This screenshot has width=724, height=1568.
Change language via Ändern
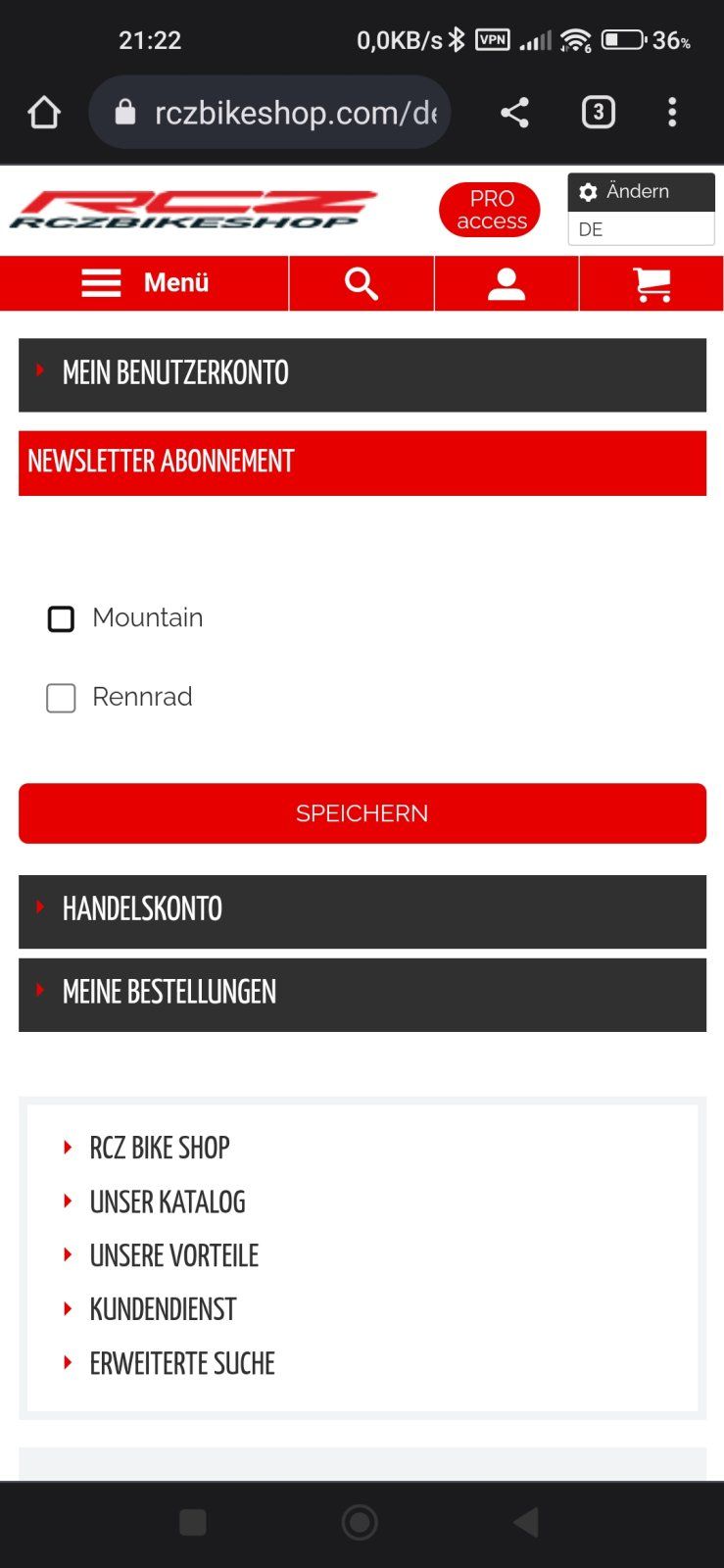coord(640,192)
